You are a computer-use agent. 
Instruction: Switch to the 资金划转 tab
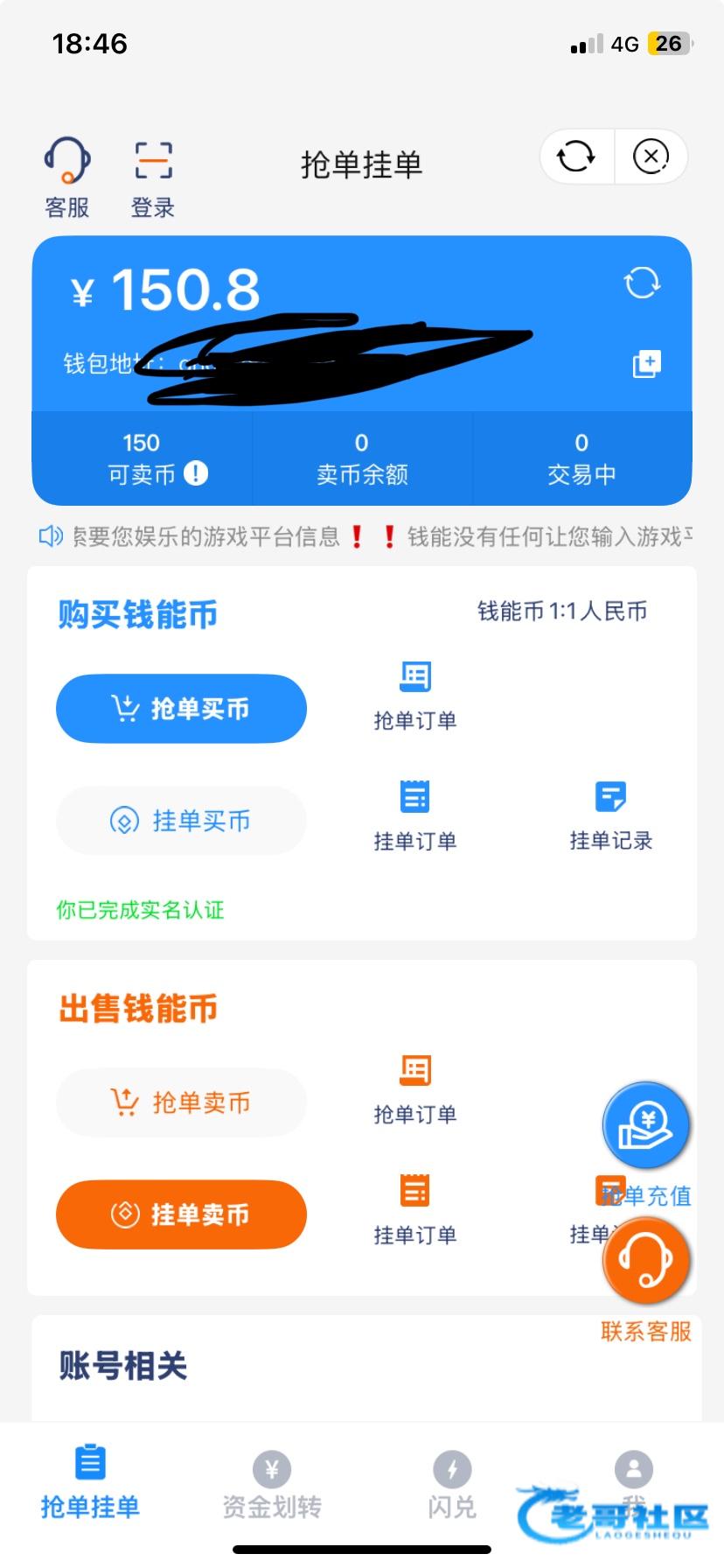(272, 1487)
